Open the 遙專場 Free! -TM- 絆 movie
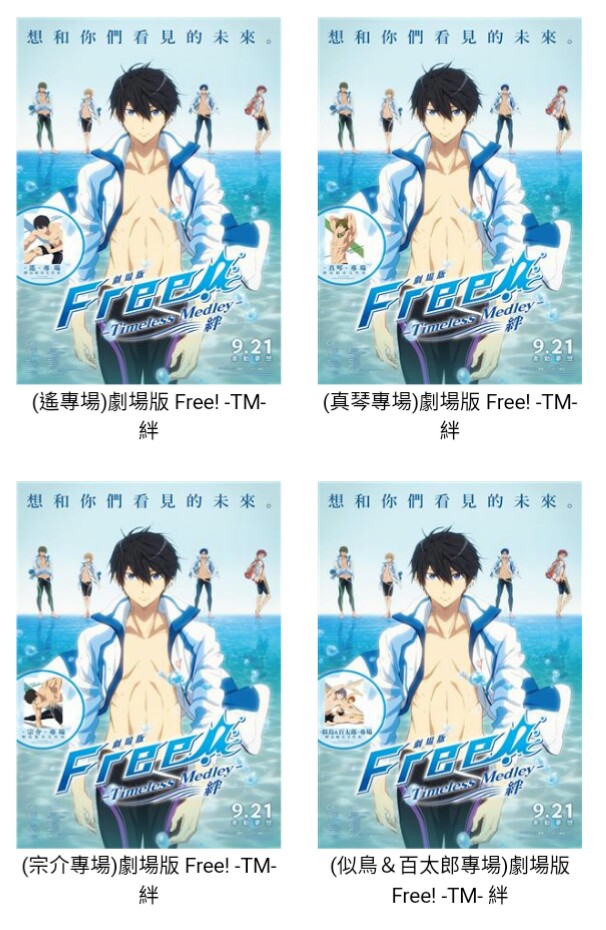606x930 pixels. point(148,200)
